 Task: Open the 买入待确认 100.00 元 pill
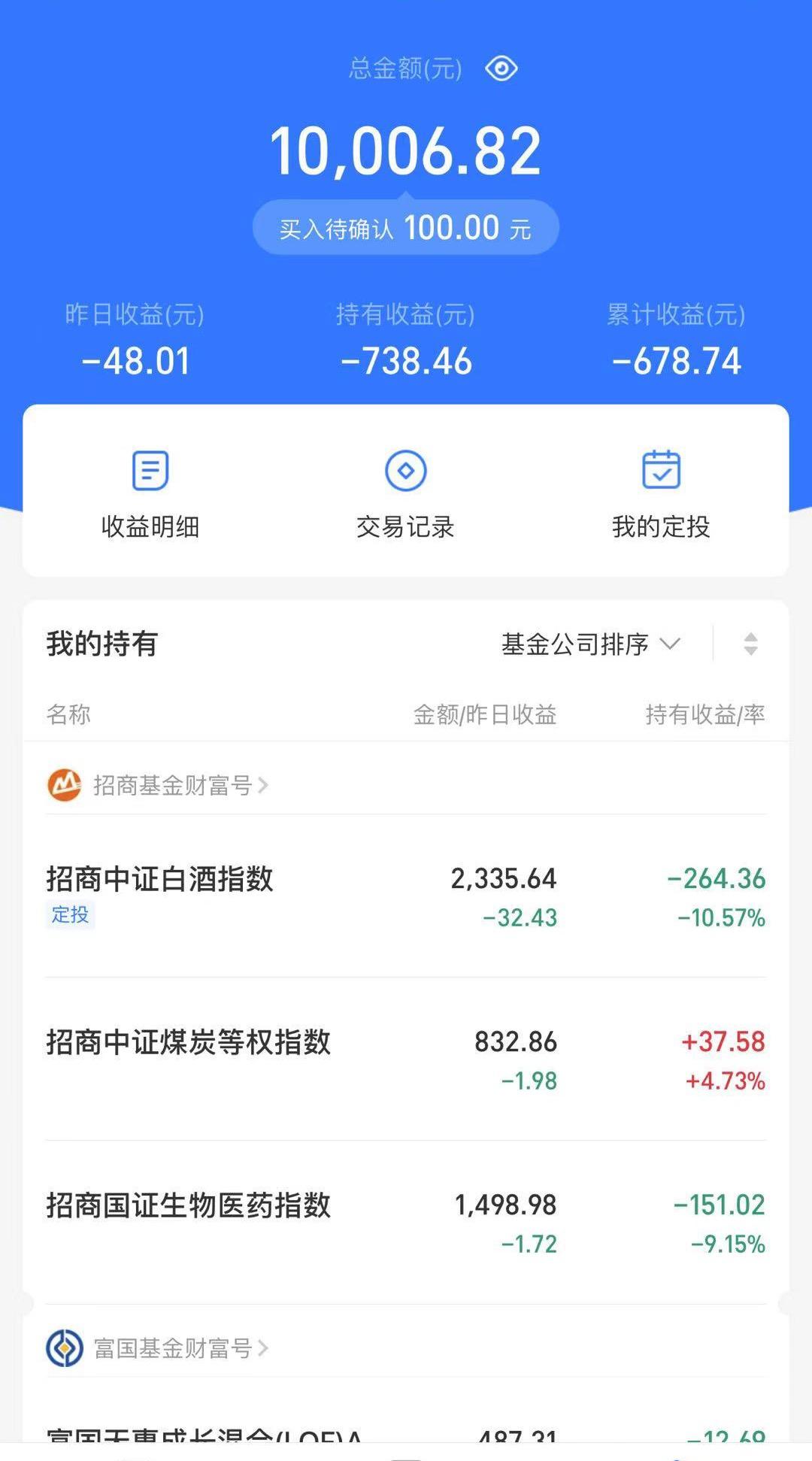(x=405, y=228)
